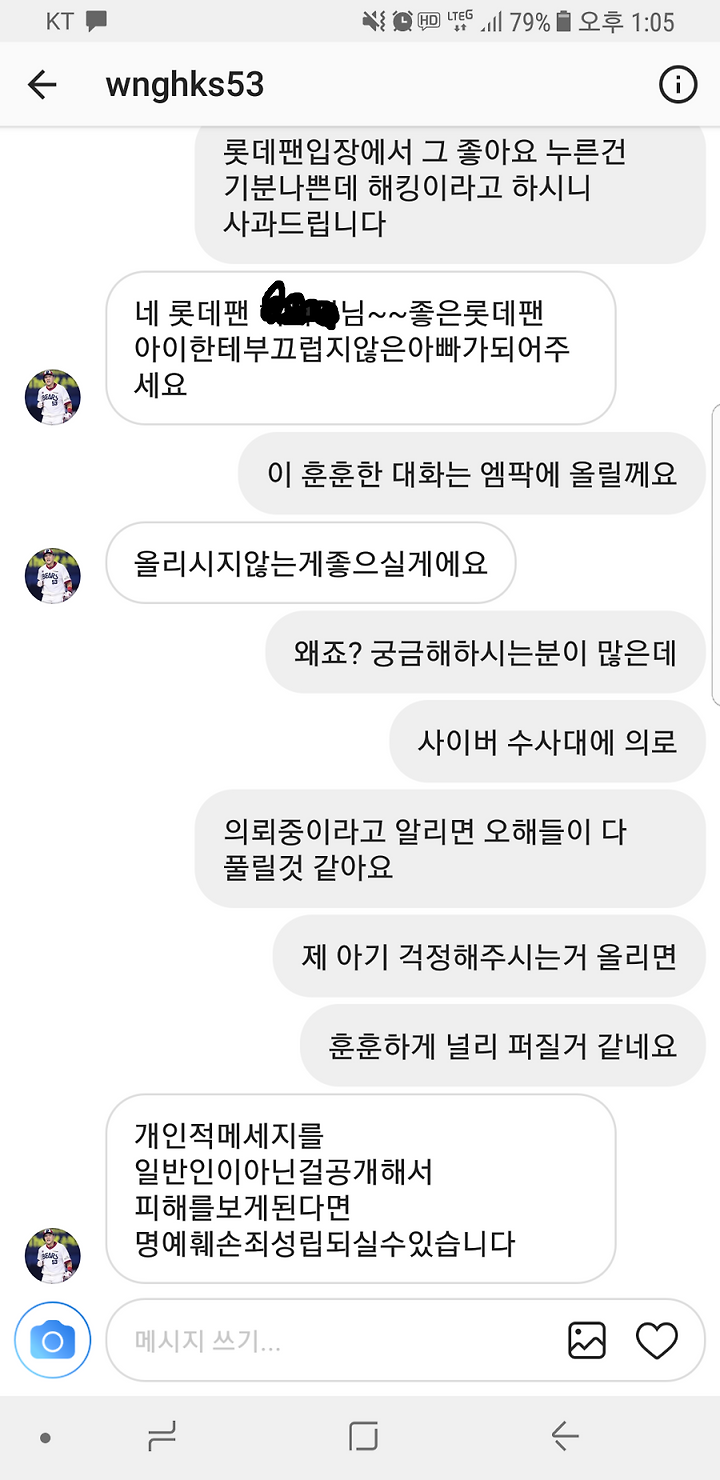Open the gallery image picker icon
Image resolution: width=720 pixels, height=1480 pixels.
(x=587, y=1340)
